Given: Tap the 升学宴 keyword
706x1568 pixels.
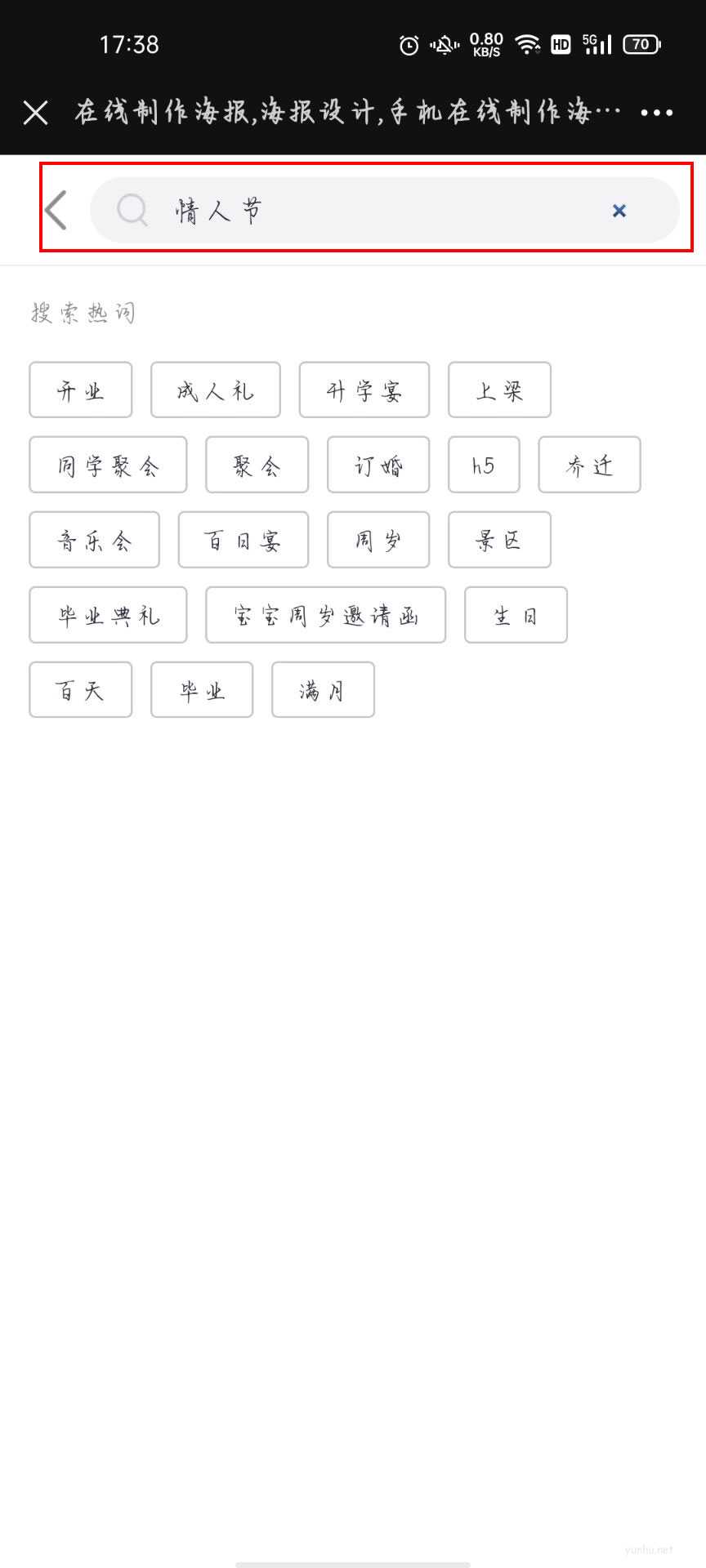Looking at the screenshot, I should tap(364, 390).
